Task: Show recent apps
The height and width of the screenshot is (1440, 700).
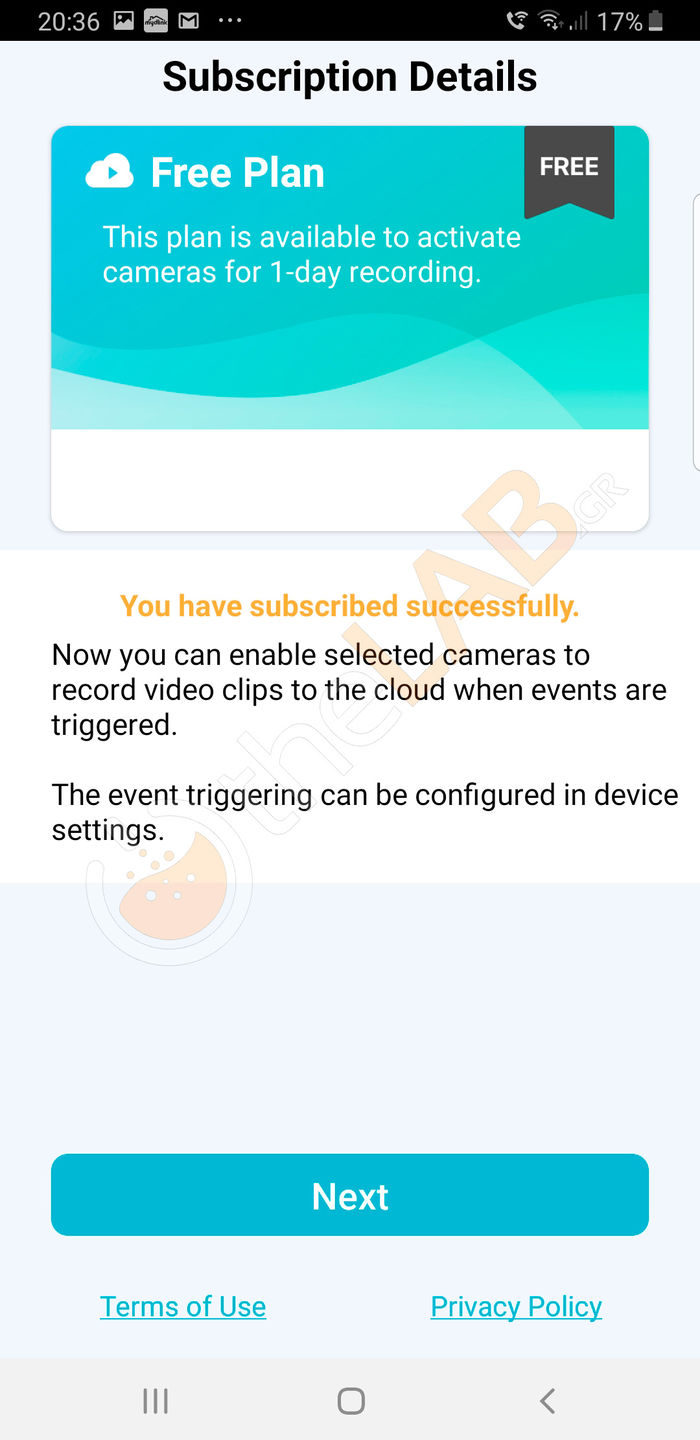Action: pyautogui.click(x=155, y=1401)
